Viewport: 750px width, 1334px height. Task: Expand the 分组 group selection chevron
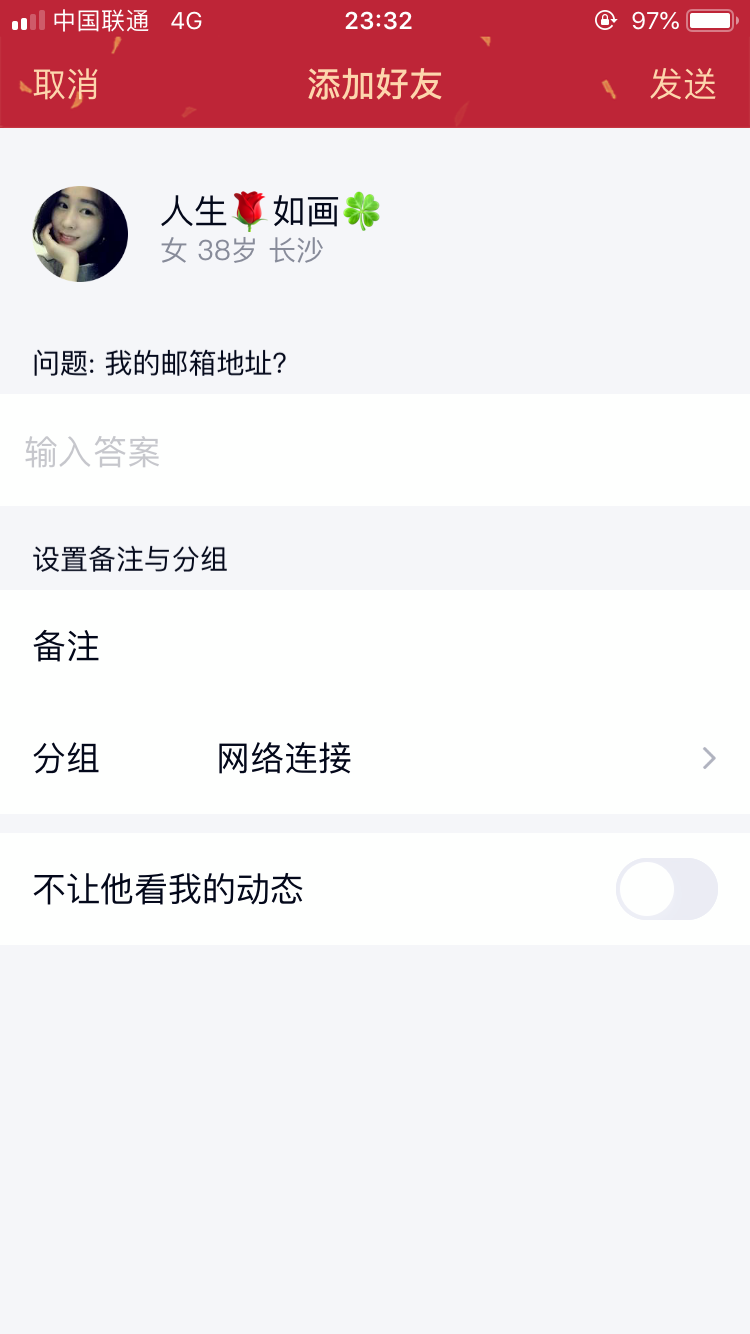(708, 758)
